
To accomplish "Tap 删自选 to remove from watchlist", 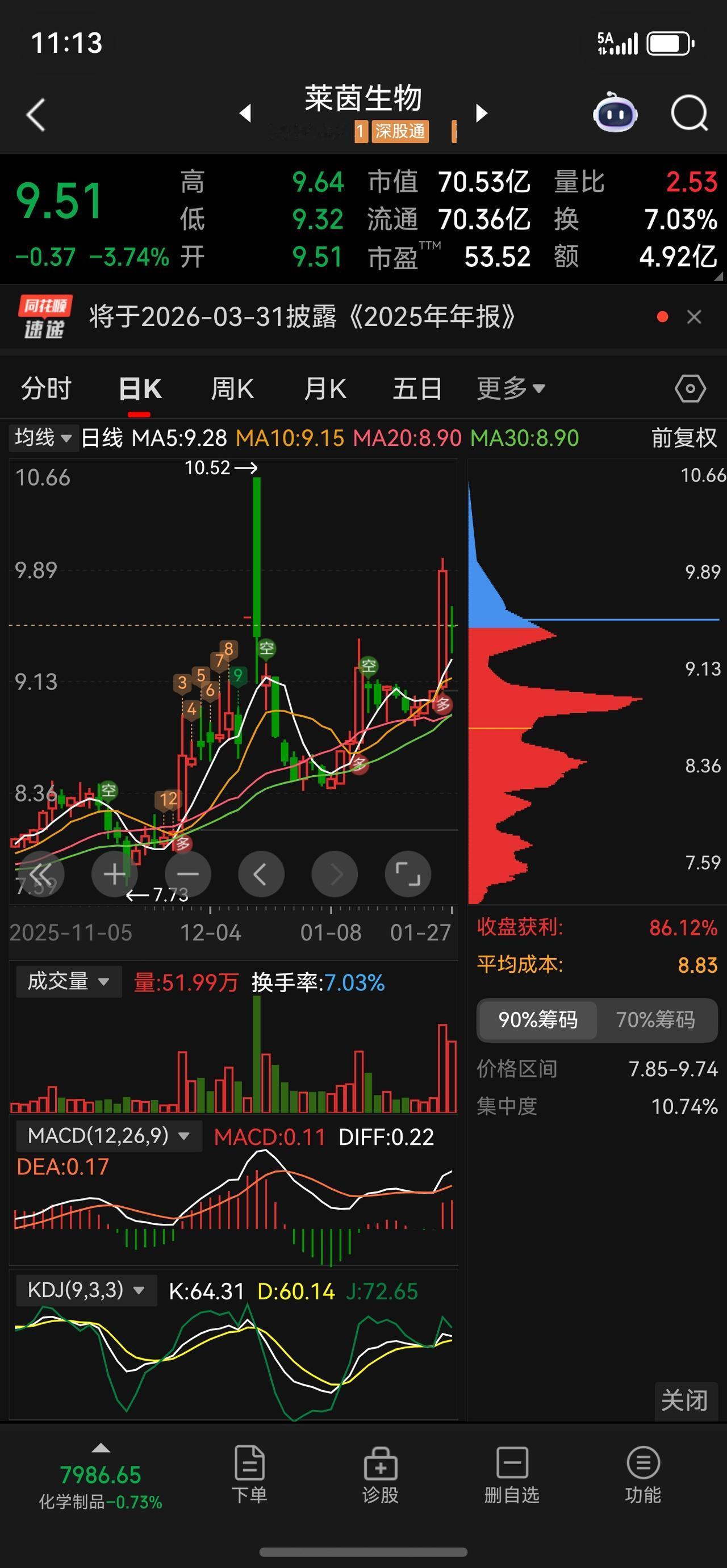I will pyautogui.click(x=512, y=1490).
